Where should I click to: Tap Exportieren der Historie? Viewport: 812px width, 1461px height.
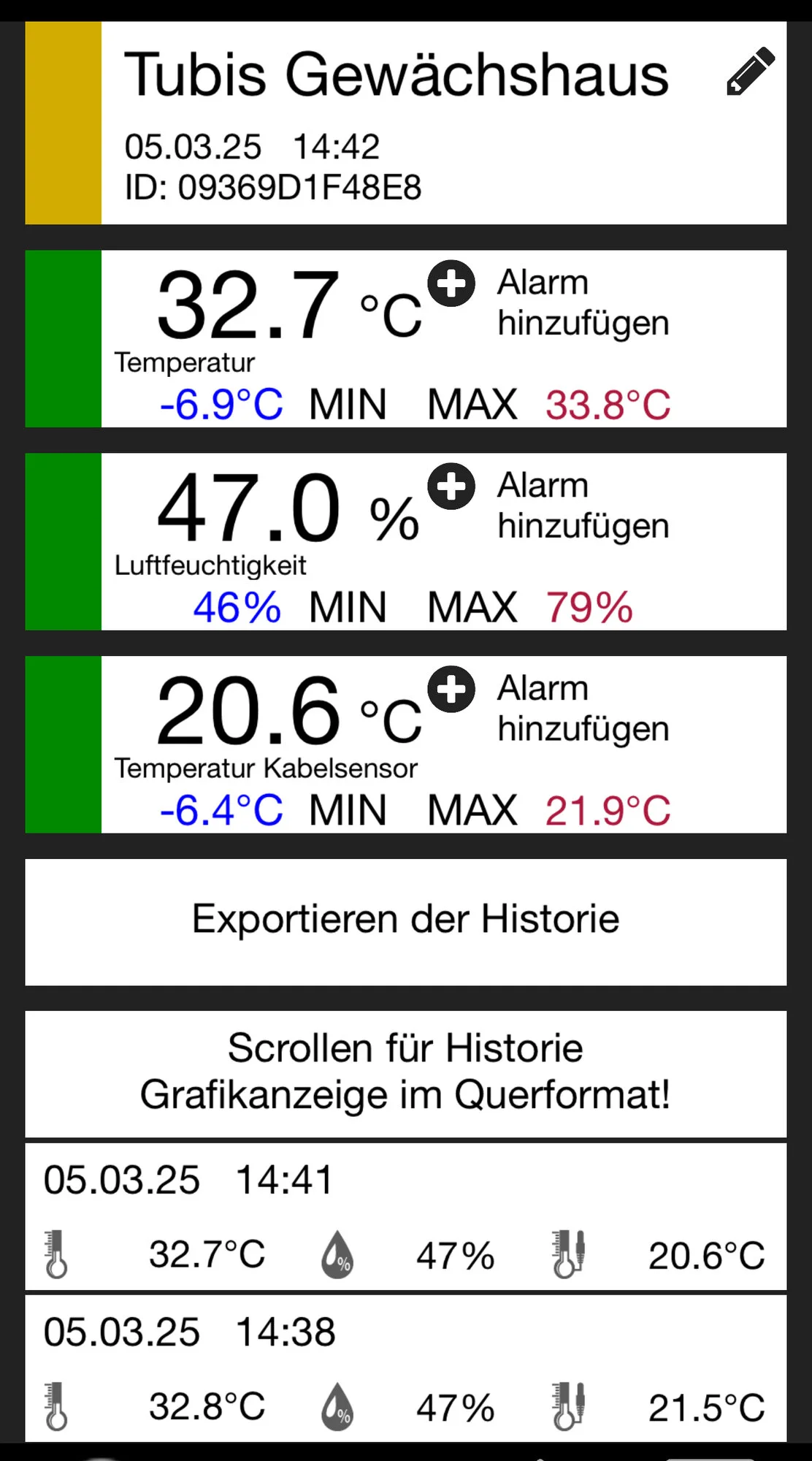(406, 922)
